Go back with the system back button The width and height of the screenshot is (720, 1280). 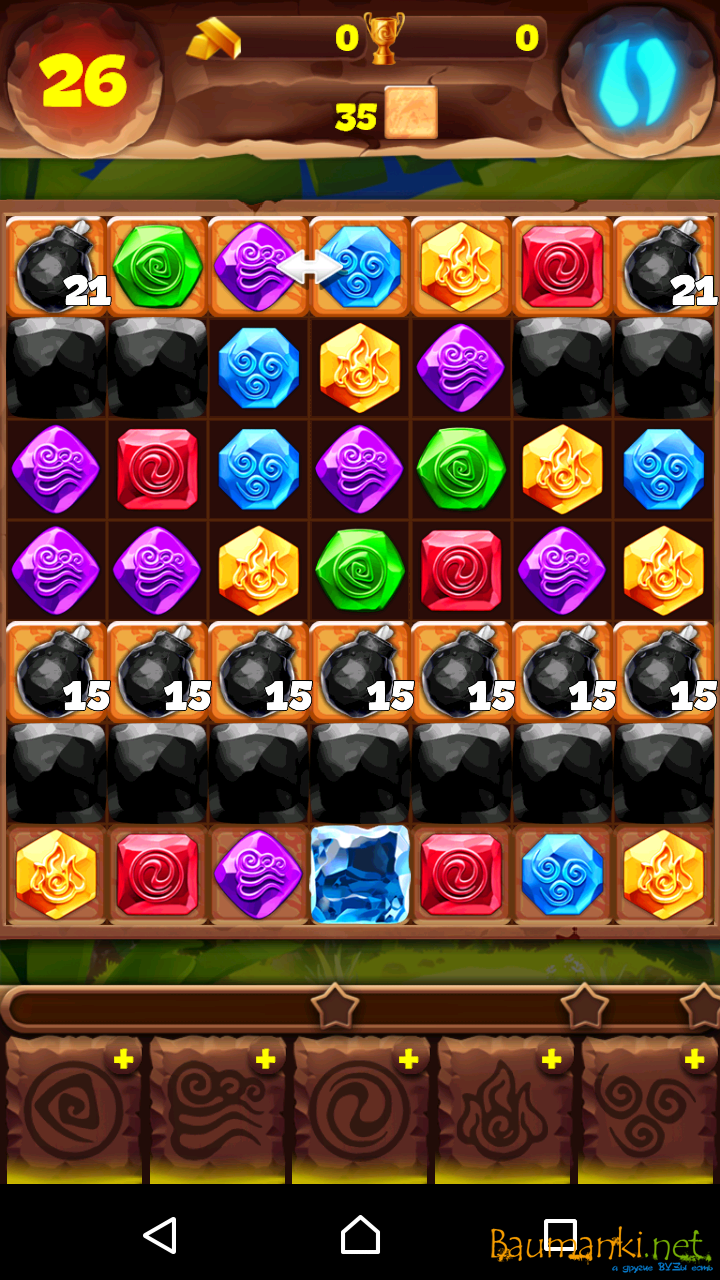(x=160, y=1236)
